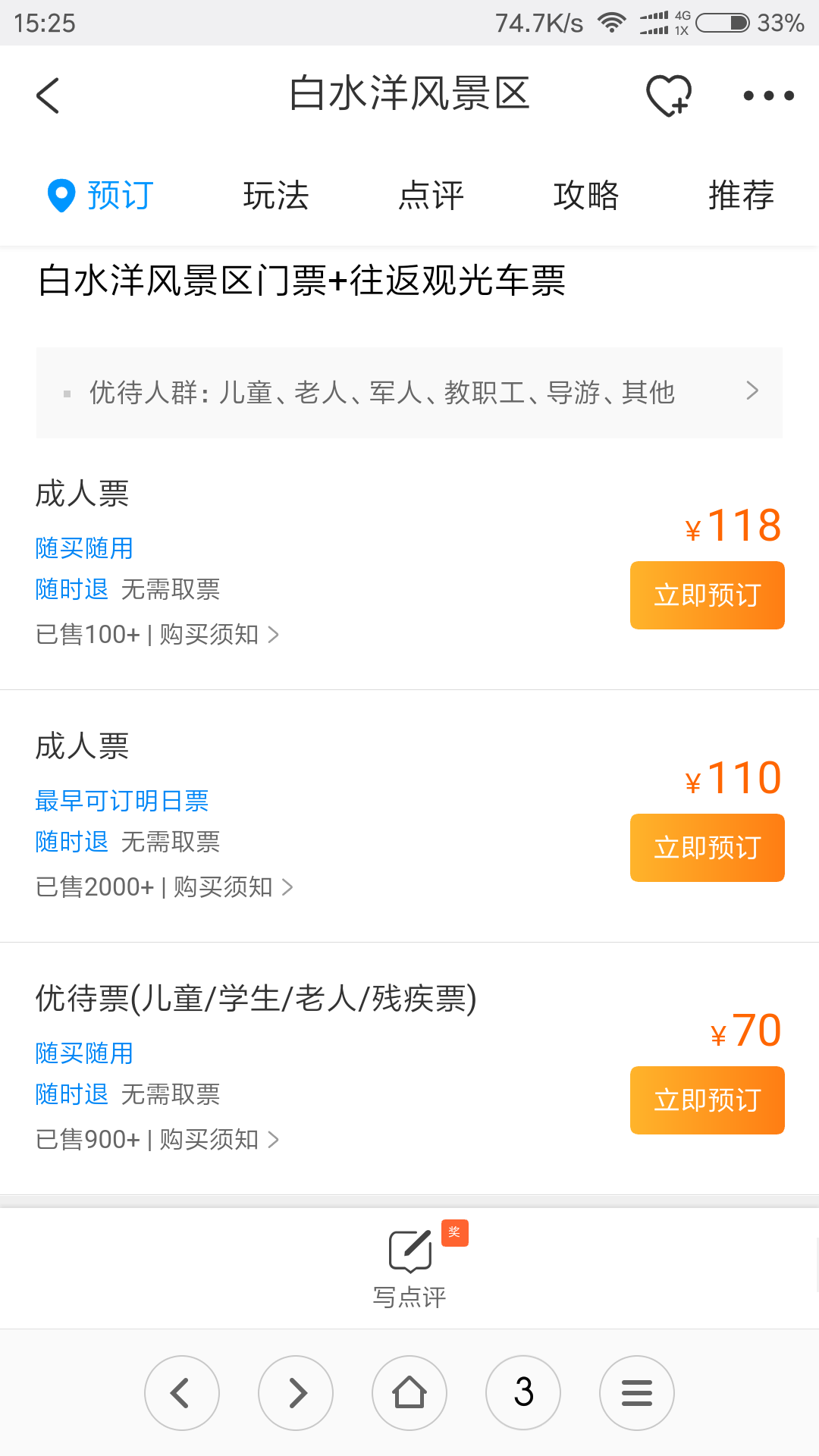Viewport: 819px width, 1456px height.
Task: View 购买须知 for the 已售2000+ ticket
Action: pos(232,886)
